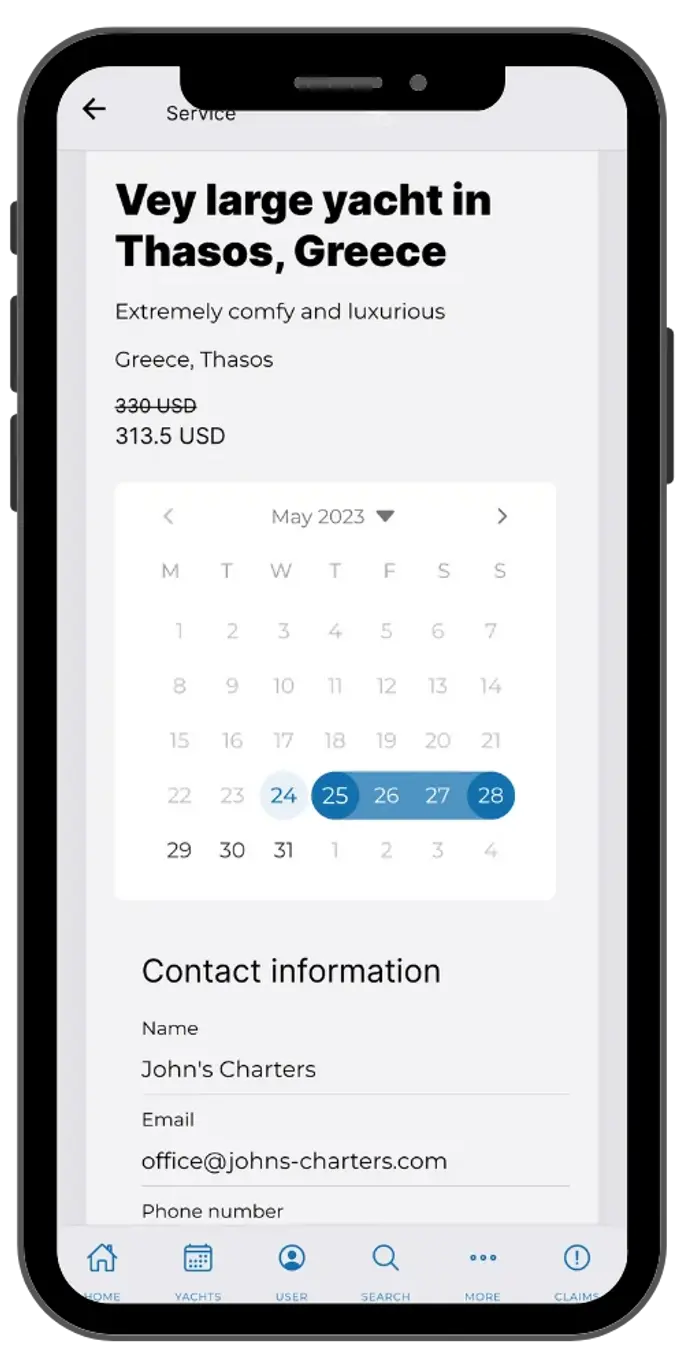Screen dimensions: 684x1368
Task: Choose May 31 in the calendar
Action: [x=284, y=850]
